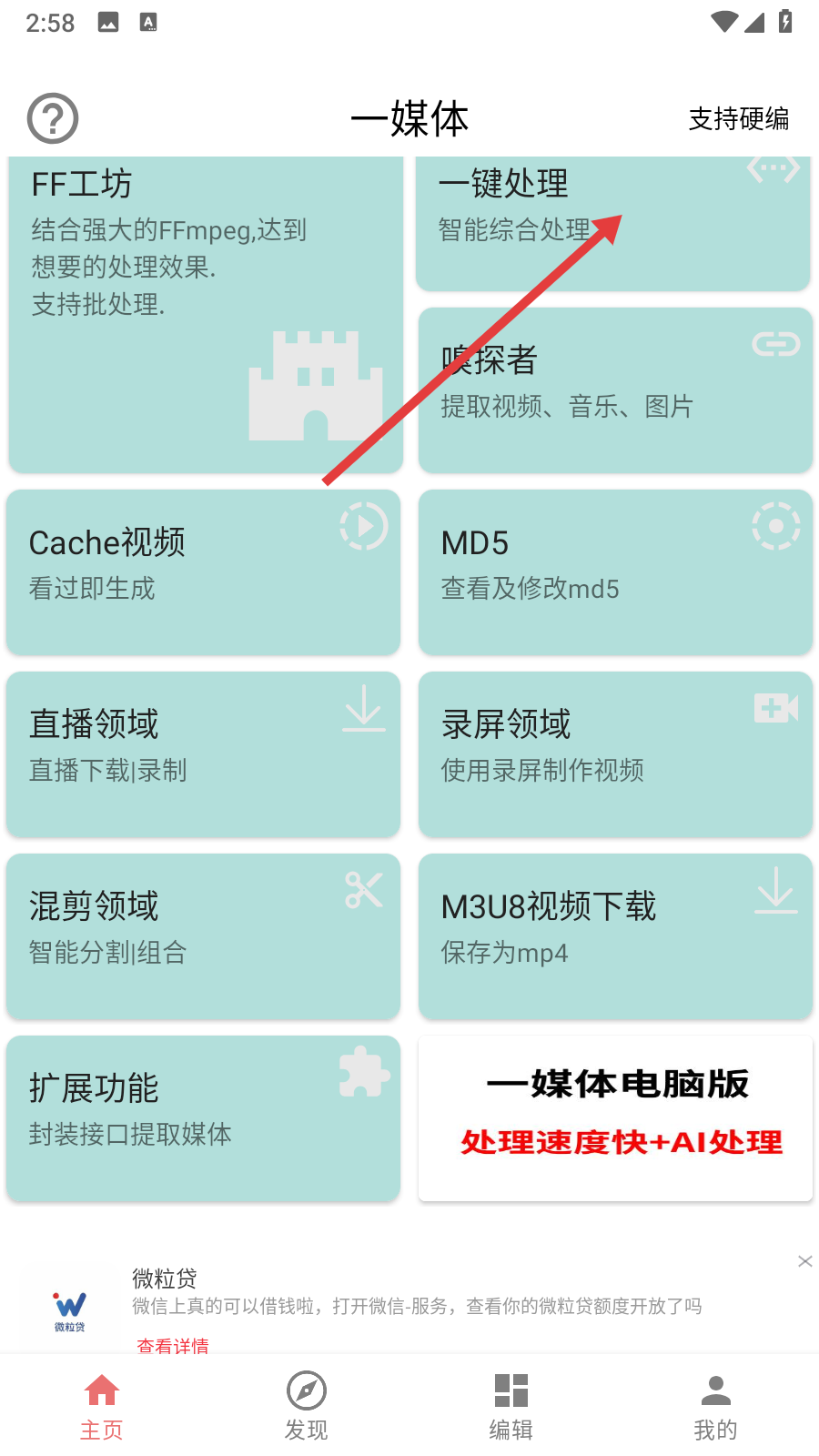Open the 混剪领域 card
This screenshot has width=819, height=1456.
[x=203, y=935]
